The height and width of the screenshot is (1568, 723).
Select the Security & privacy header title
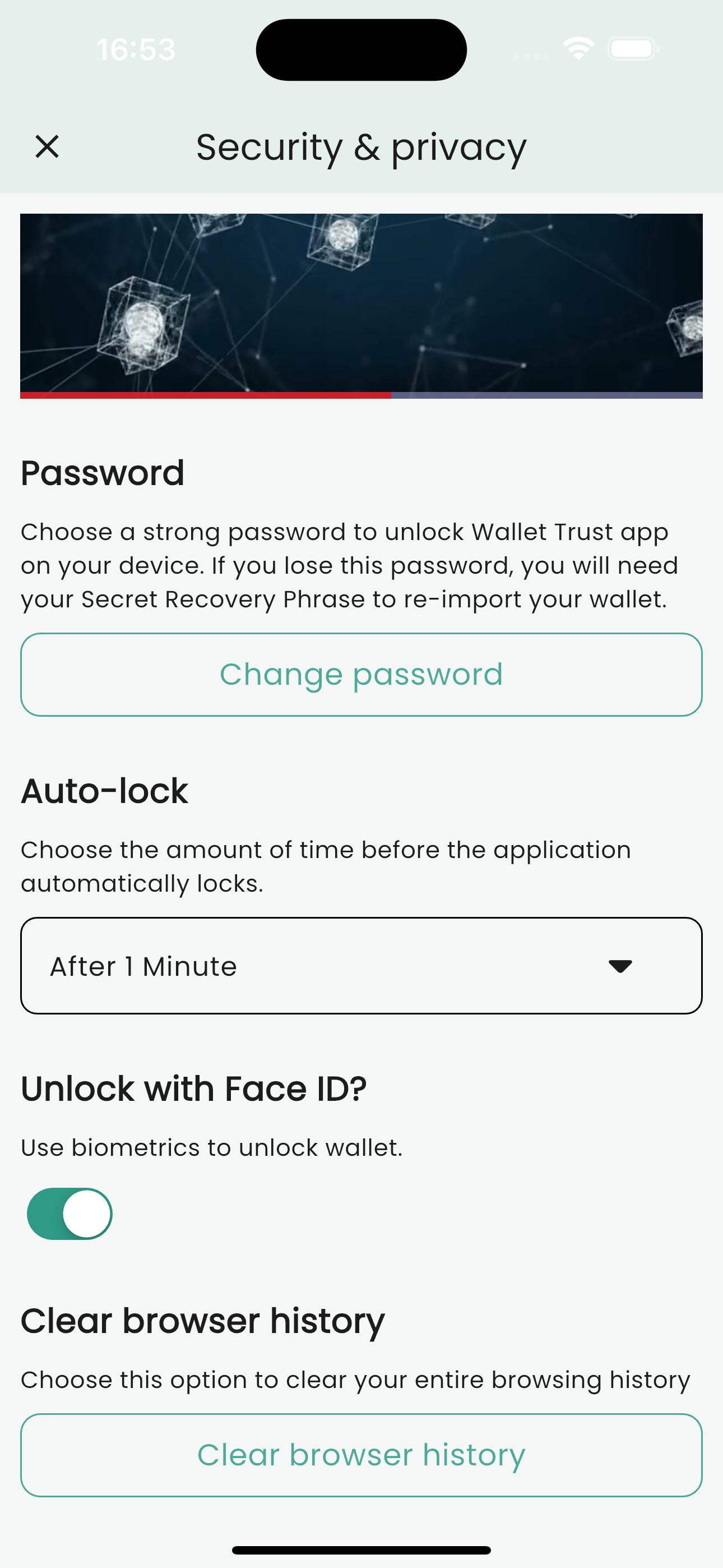coord(361,147)
